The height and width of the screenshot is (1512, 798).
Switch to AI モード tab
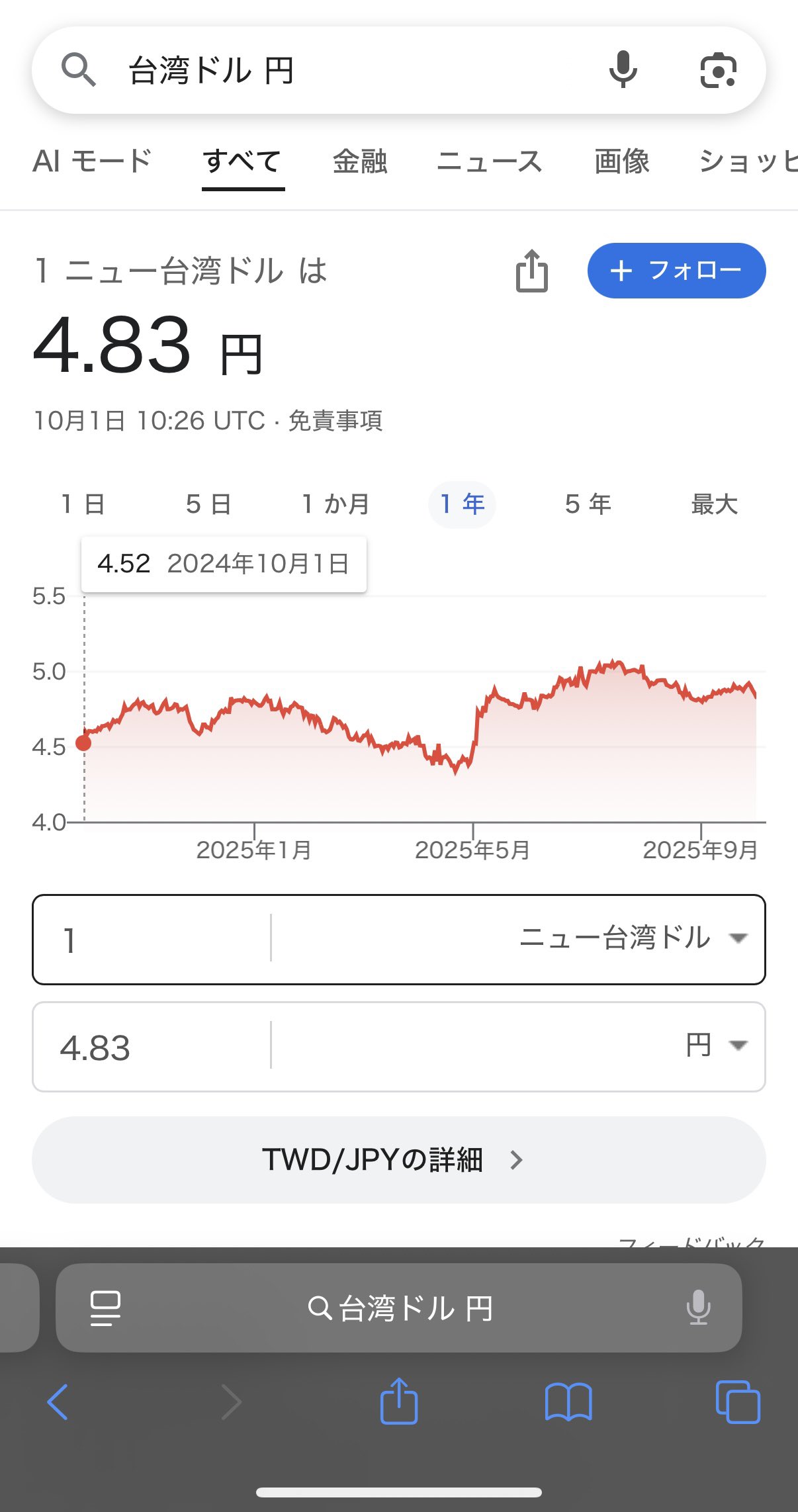(93, 161)
